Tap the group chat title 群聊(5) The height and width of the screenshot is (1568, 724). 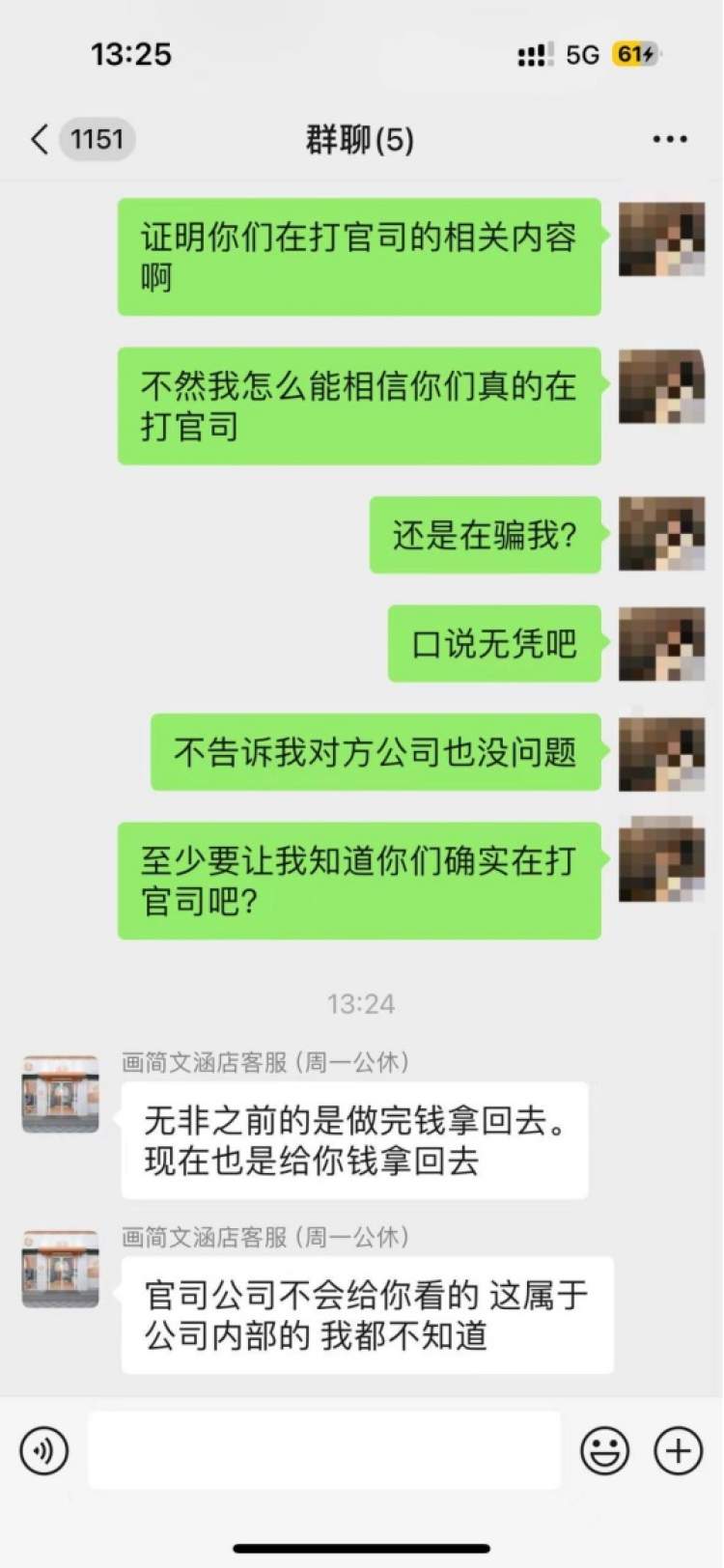pyautogui.click(x=360, y=139)
